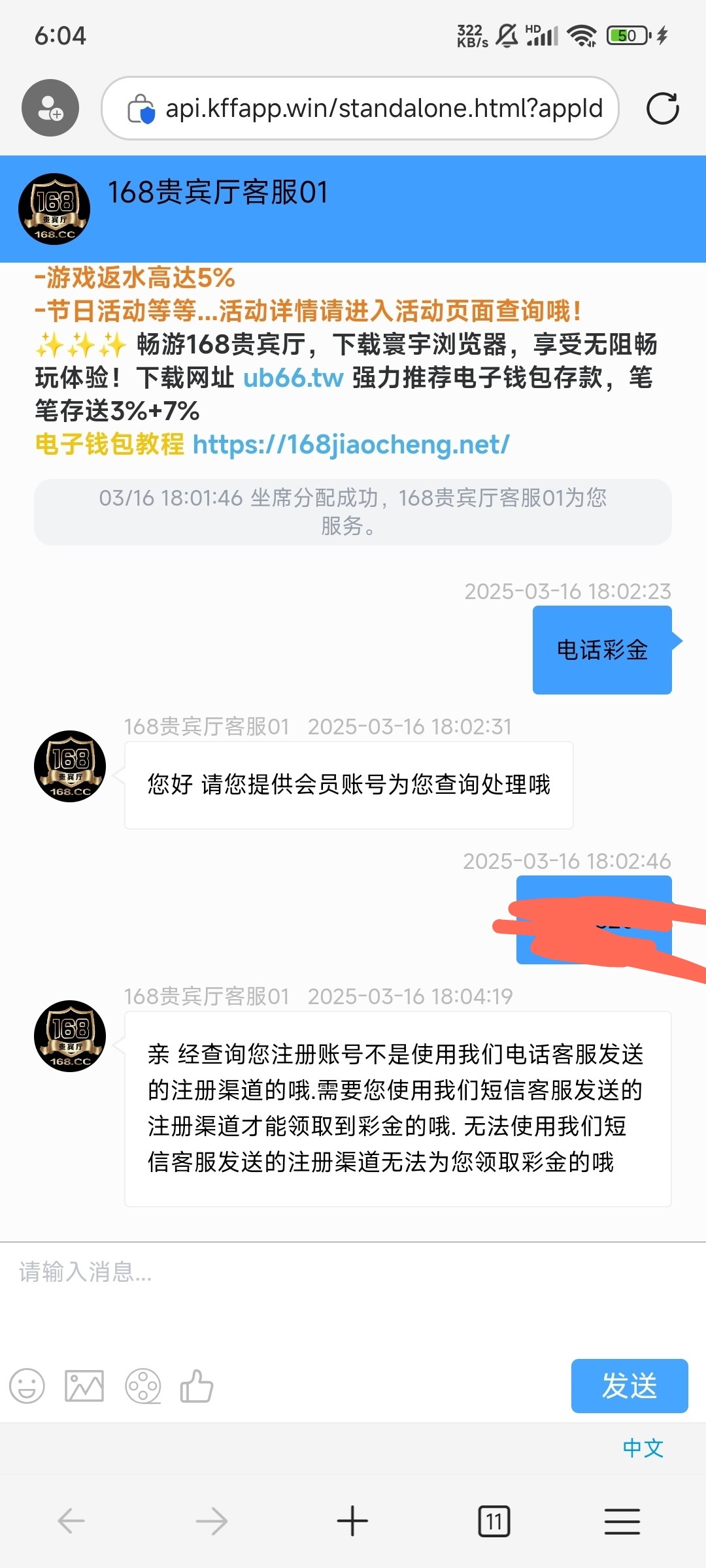
Task: Send the message with 发送 button
Action: (629, 1386)
